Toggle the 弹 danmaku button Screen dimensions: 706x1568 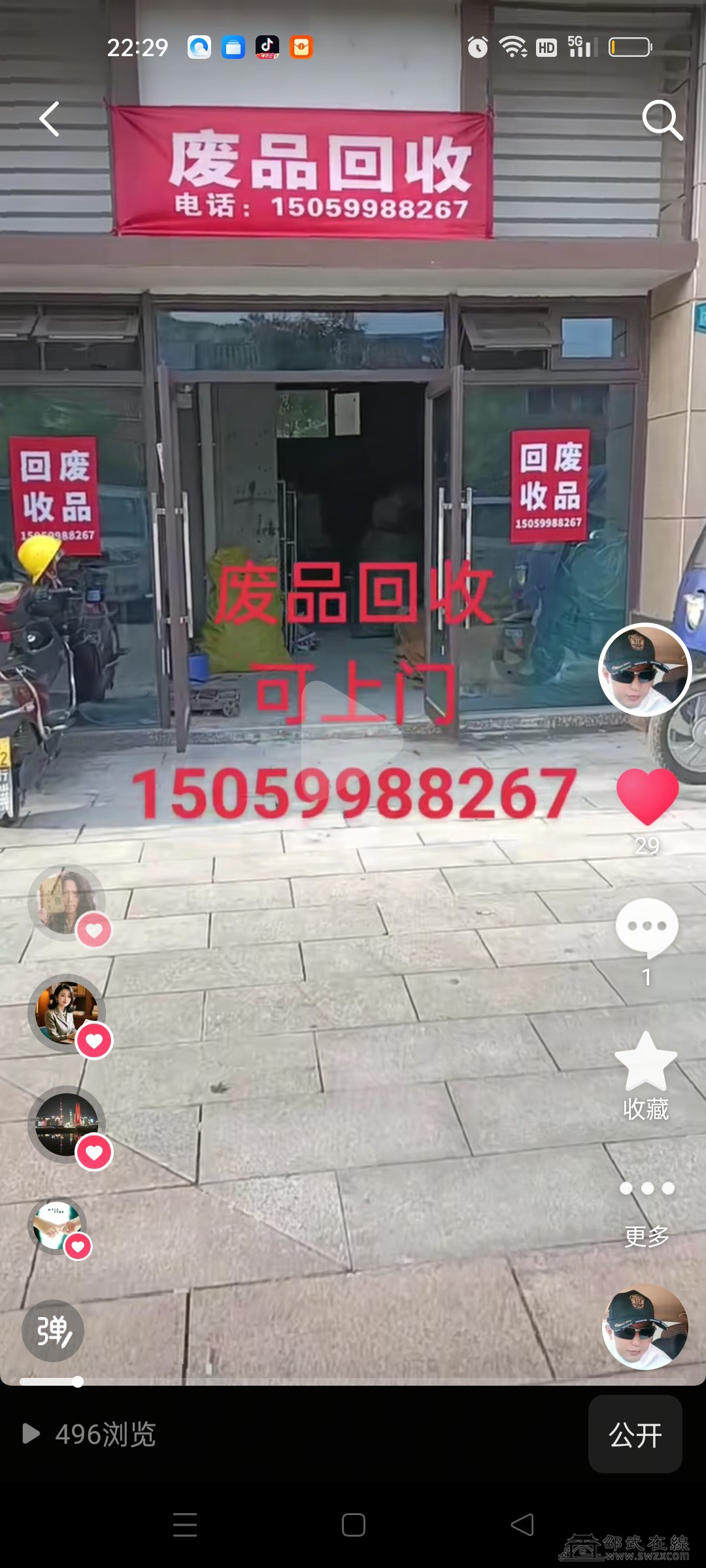pyautogui.click(x=53, y=1330)
